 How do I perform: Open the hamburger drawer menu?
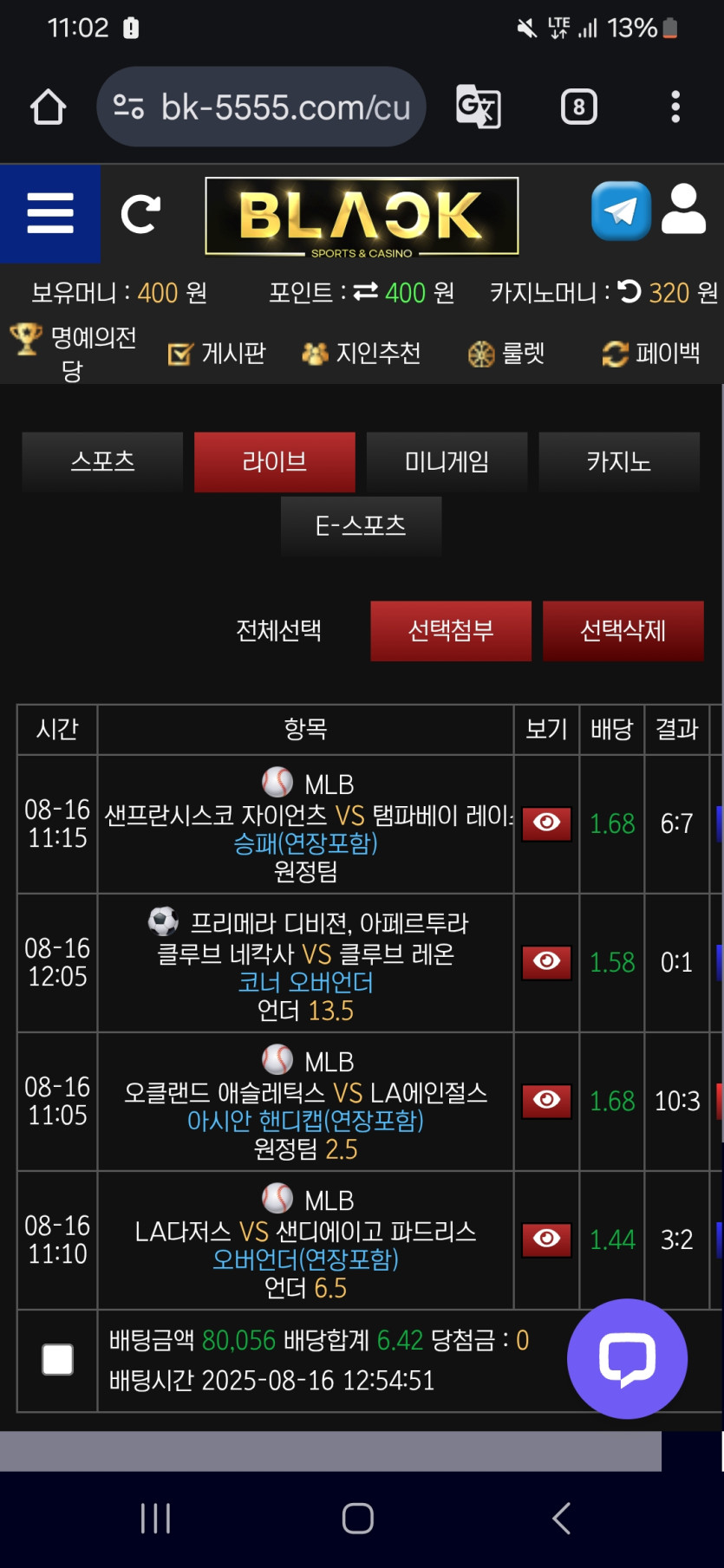50,214
